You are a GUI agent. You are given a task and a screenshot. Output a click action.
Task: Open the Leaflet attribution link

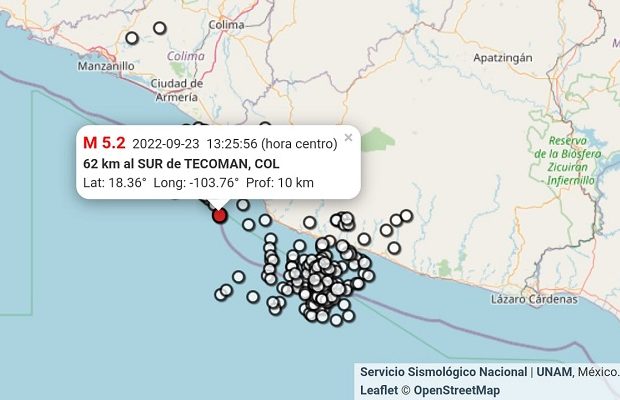coord(378,390)
